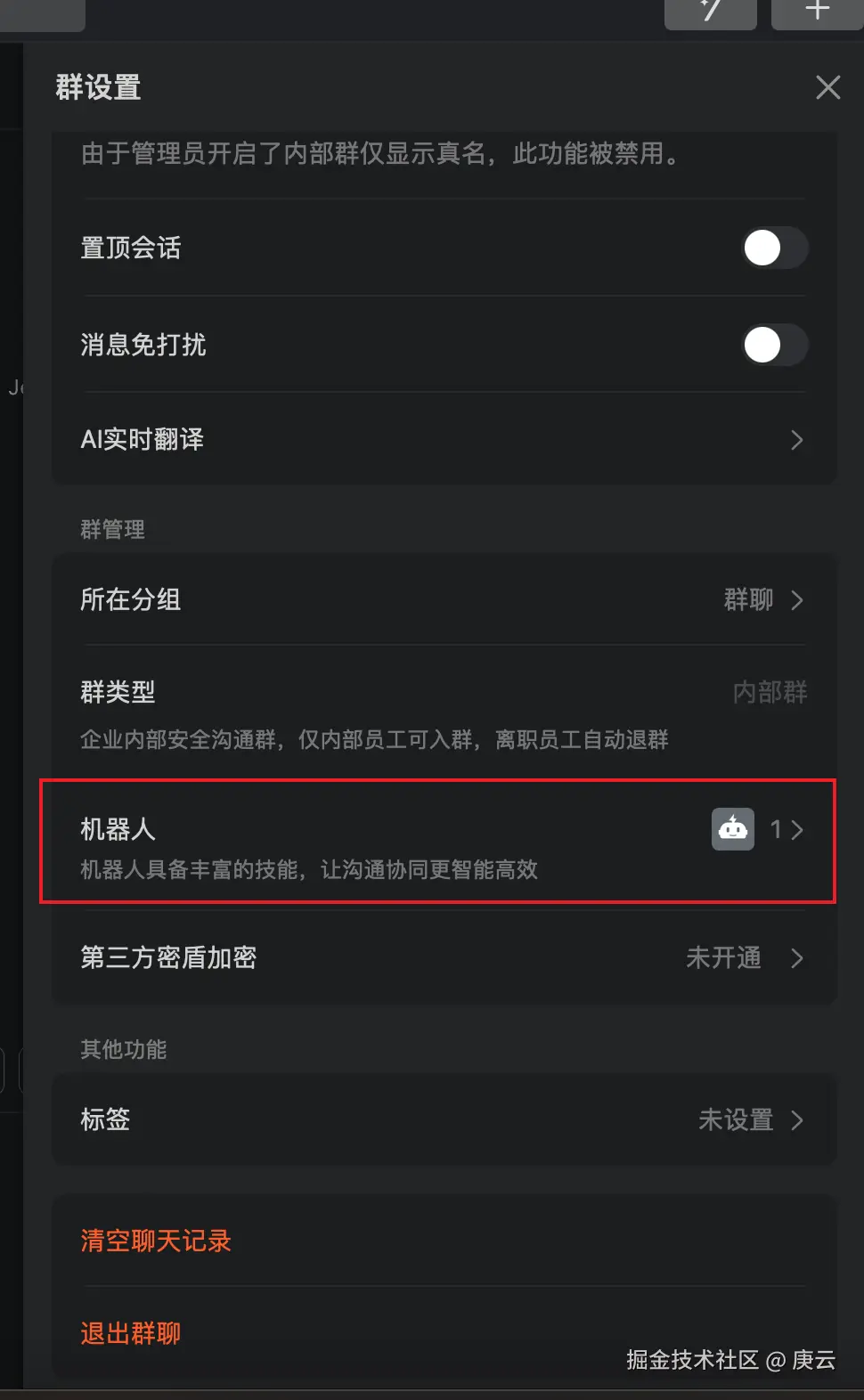Tap 退出群聊 to leave the group

pyautogui.click(x=131, y=1333)
